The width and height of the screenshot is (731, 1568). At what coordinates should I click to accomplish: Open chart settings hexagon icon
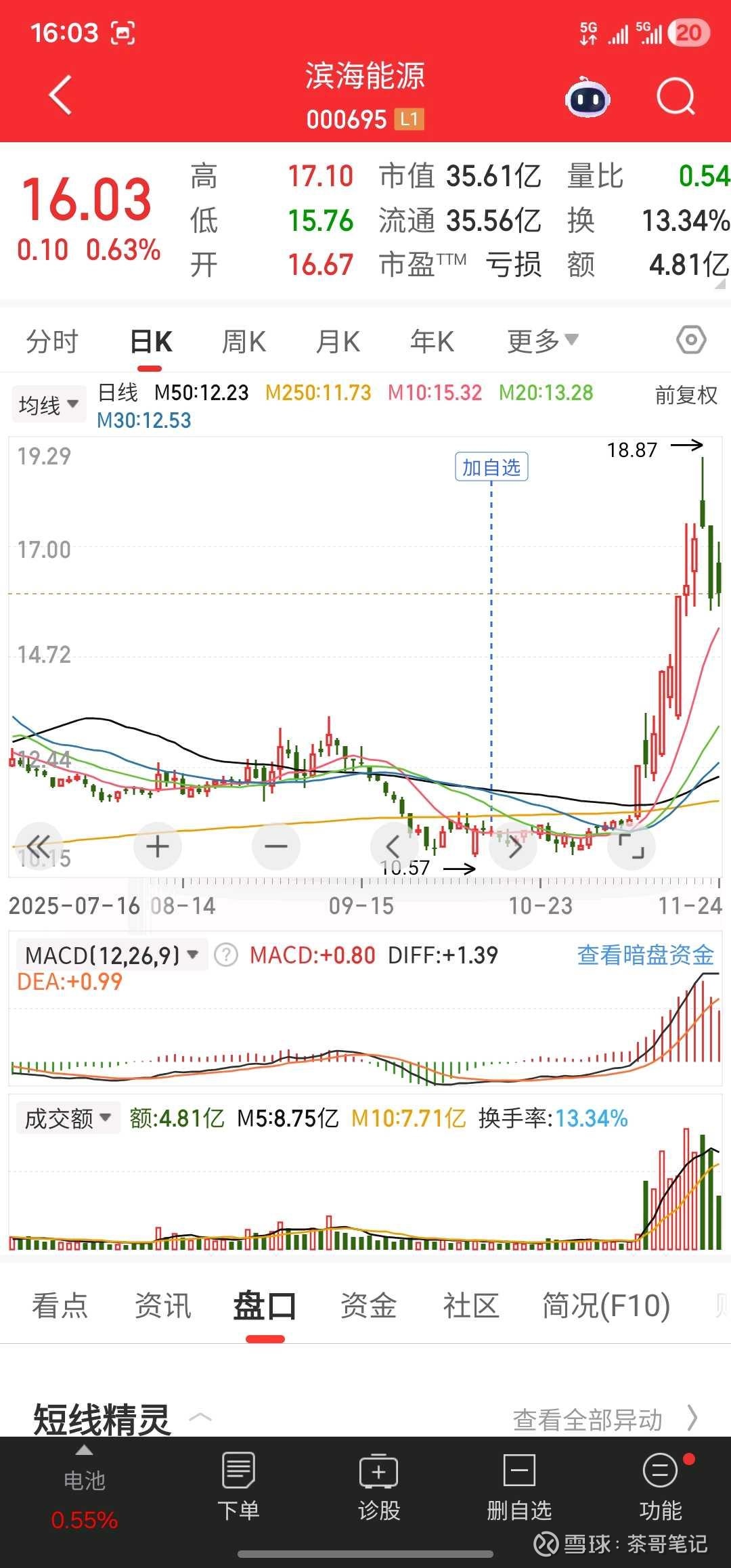691,340
